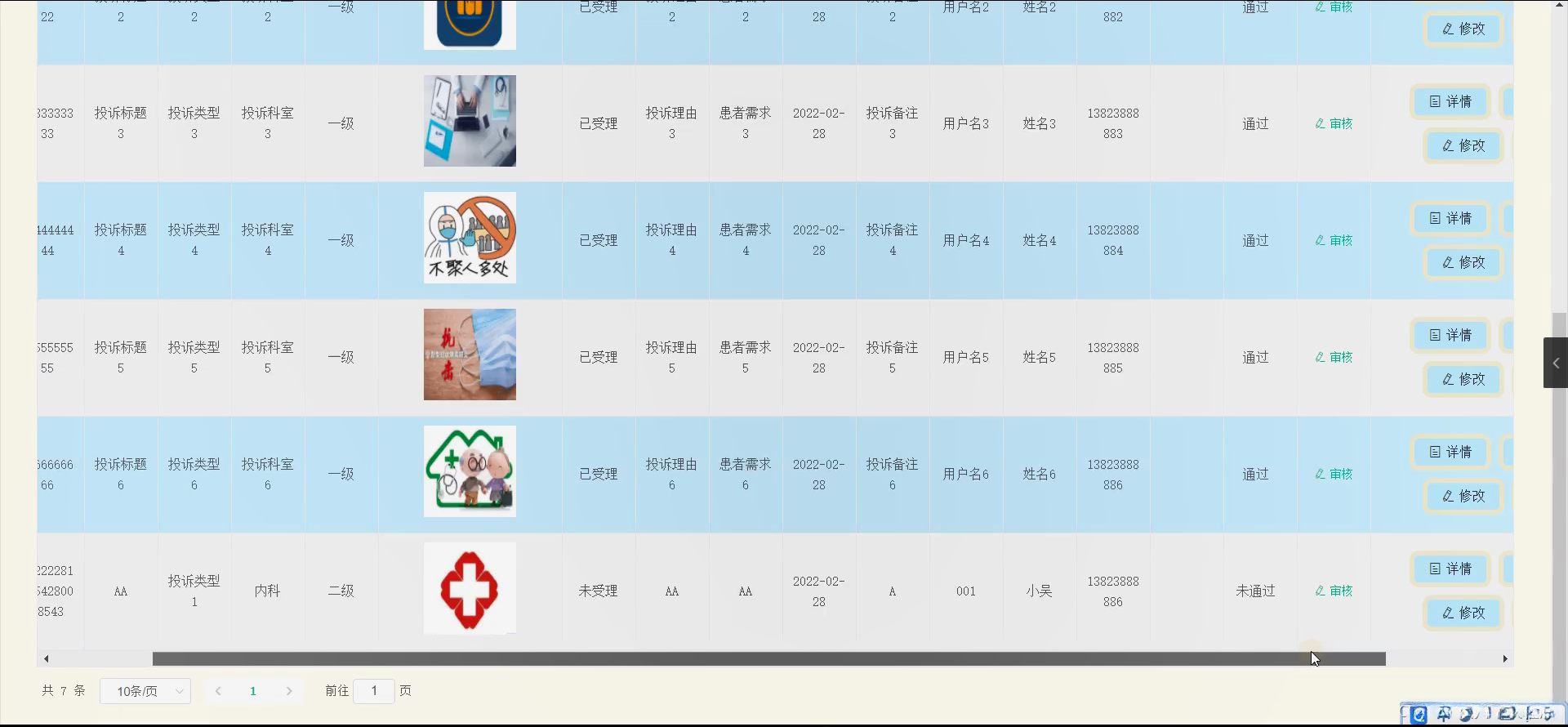Expand the collapsed side panel arrow
Image resolution: width=1568 pixels, height=727 pixels.
tap(1556, 363)
